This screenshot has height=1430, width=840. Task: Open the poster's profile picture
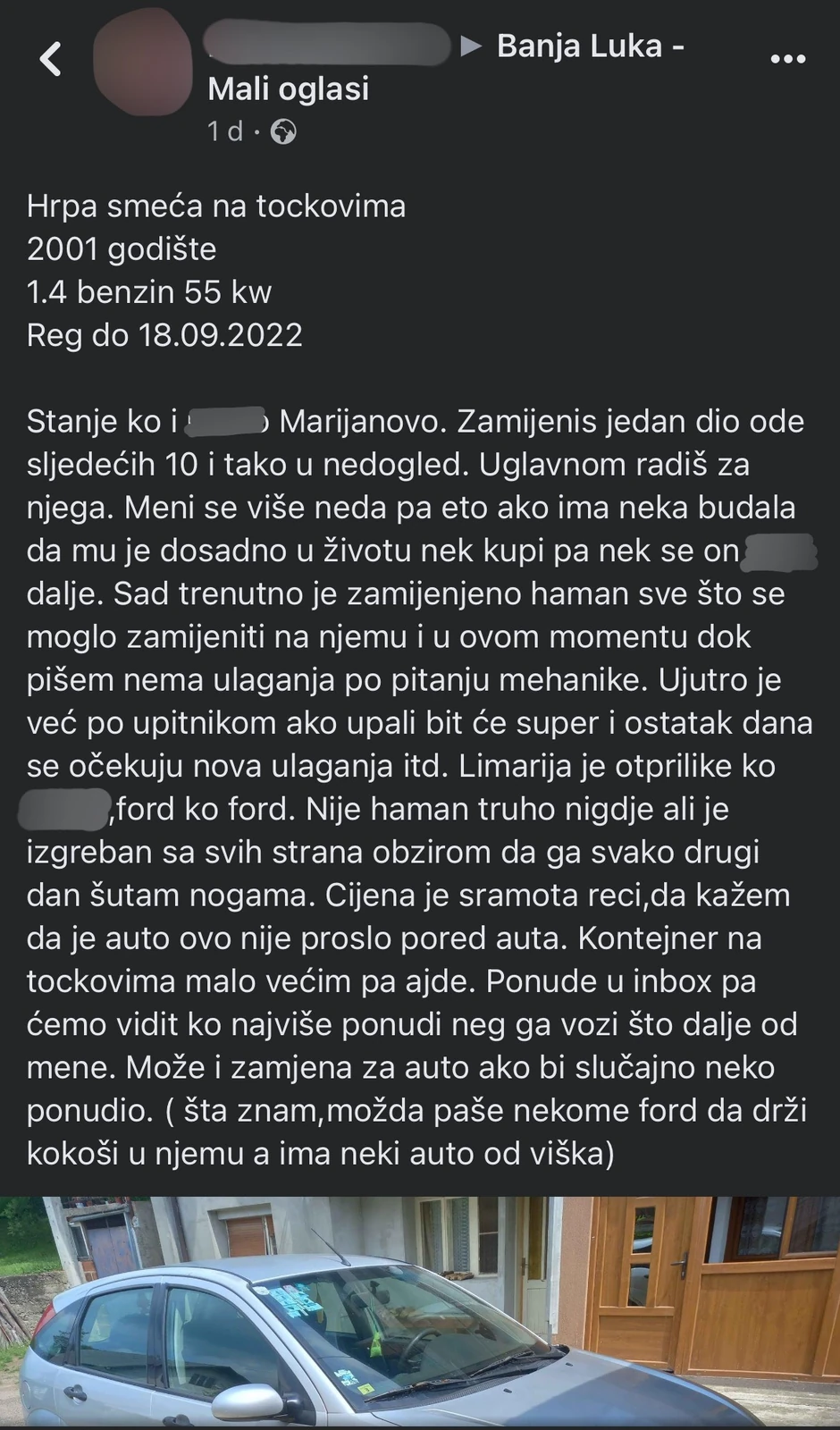[x=143, y=64]
